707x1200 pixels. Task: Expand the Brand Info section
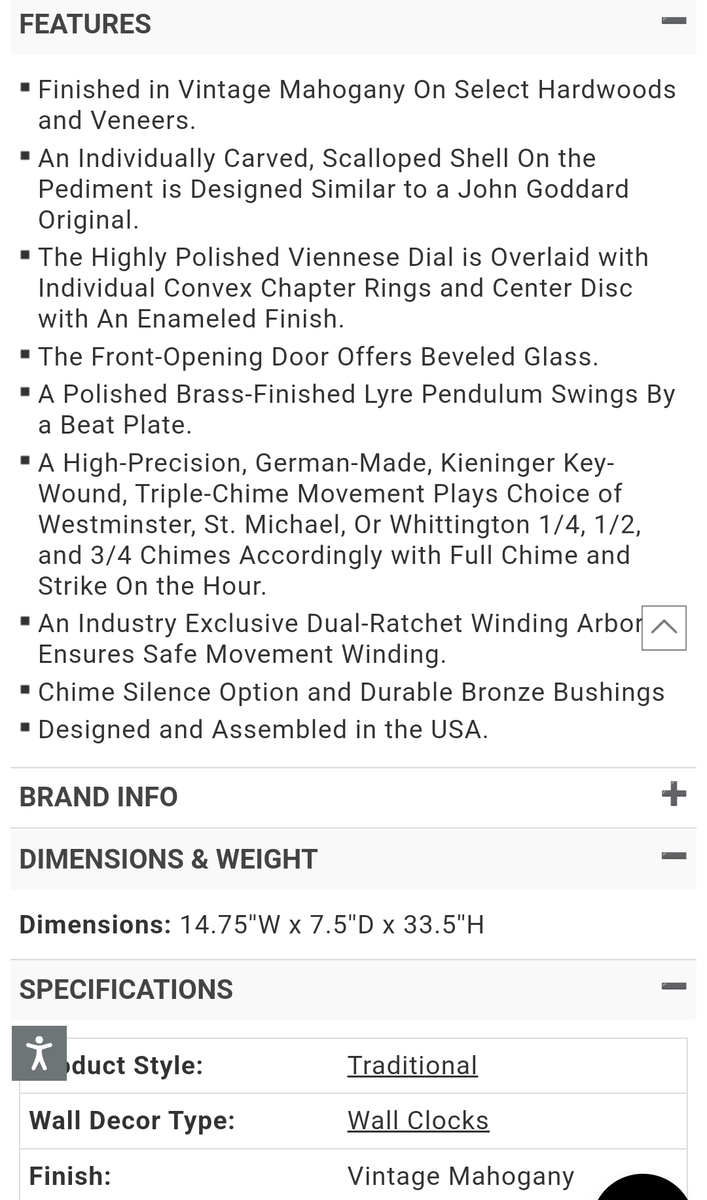pyautogui.click(x=673, y=795)
